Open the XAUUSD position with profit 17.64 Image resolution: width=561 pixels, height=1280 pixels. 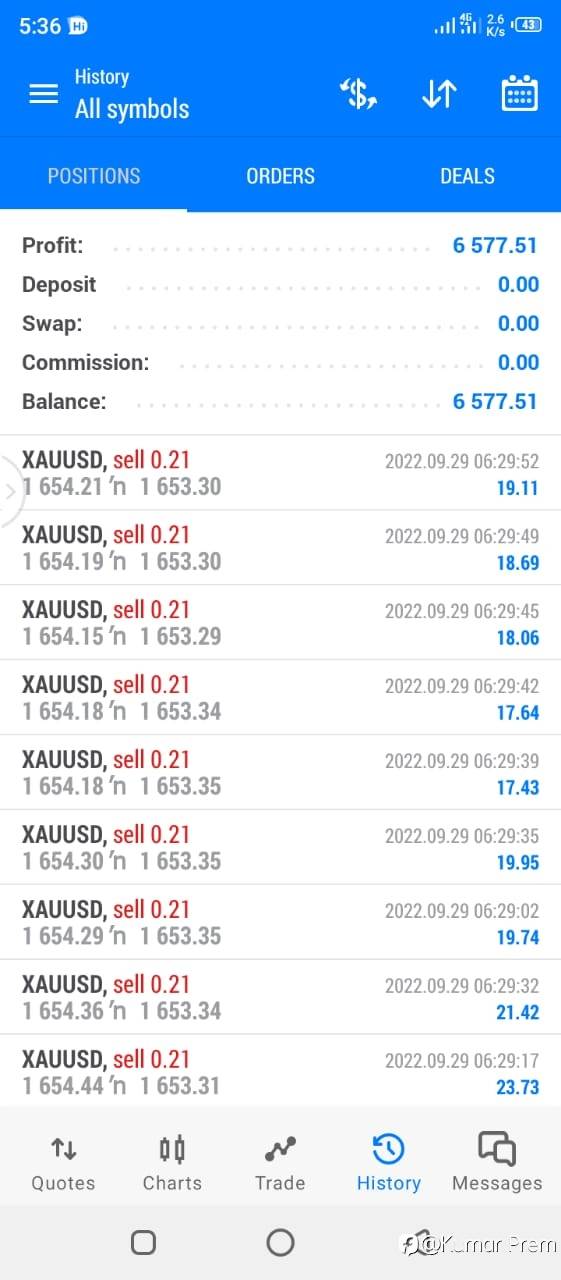(x=280, y=698)
